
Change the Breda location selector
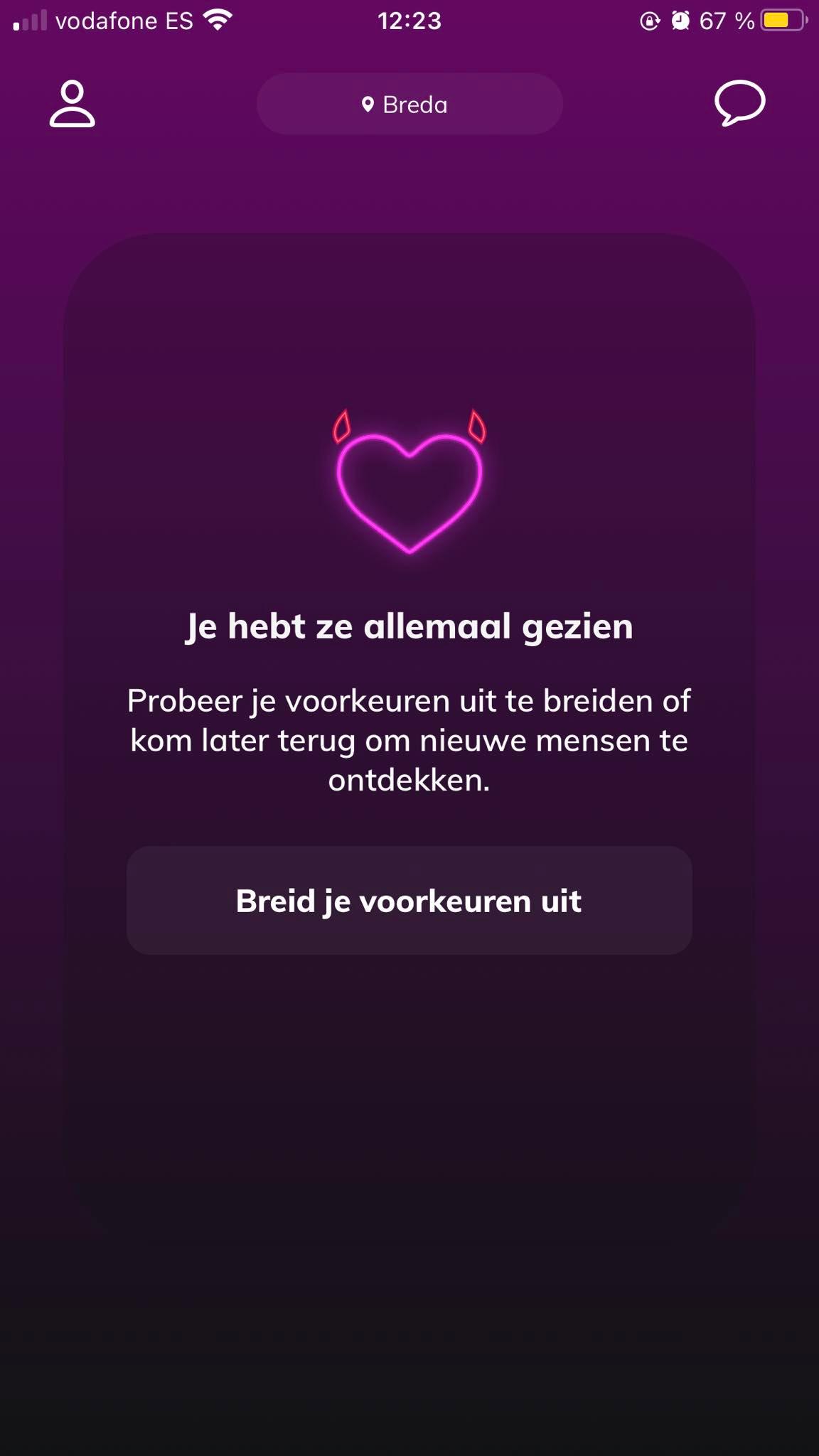tap(409, 104)
